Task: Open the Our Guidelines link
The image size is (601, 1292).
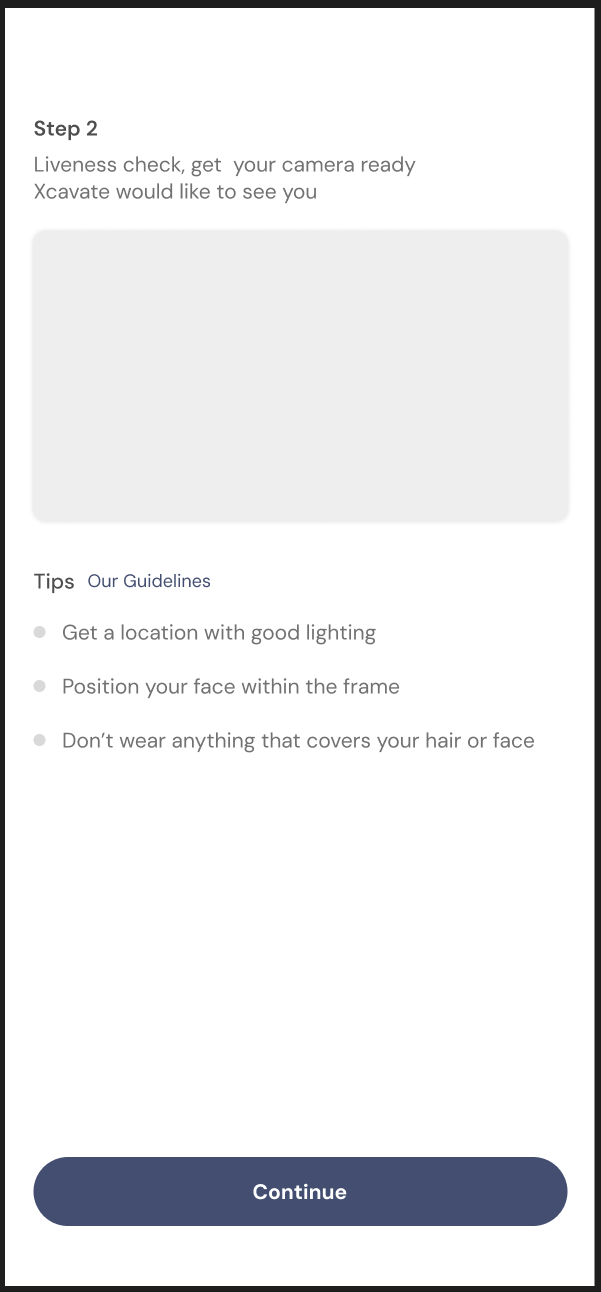Action: [x=149, y=581]
